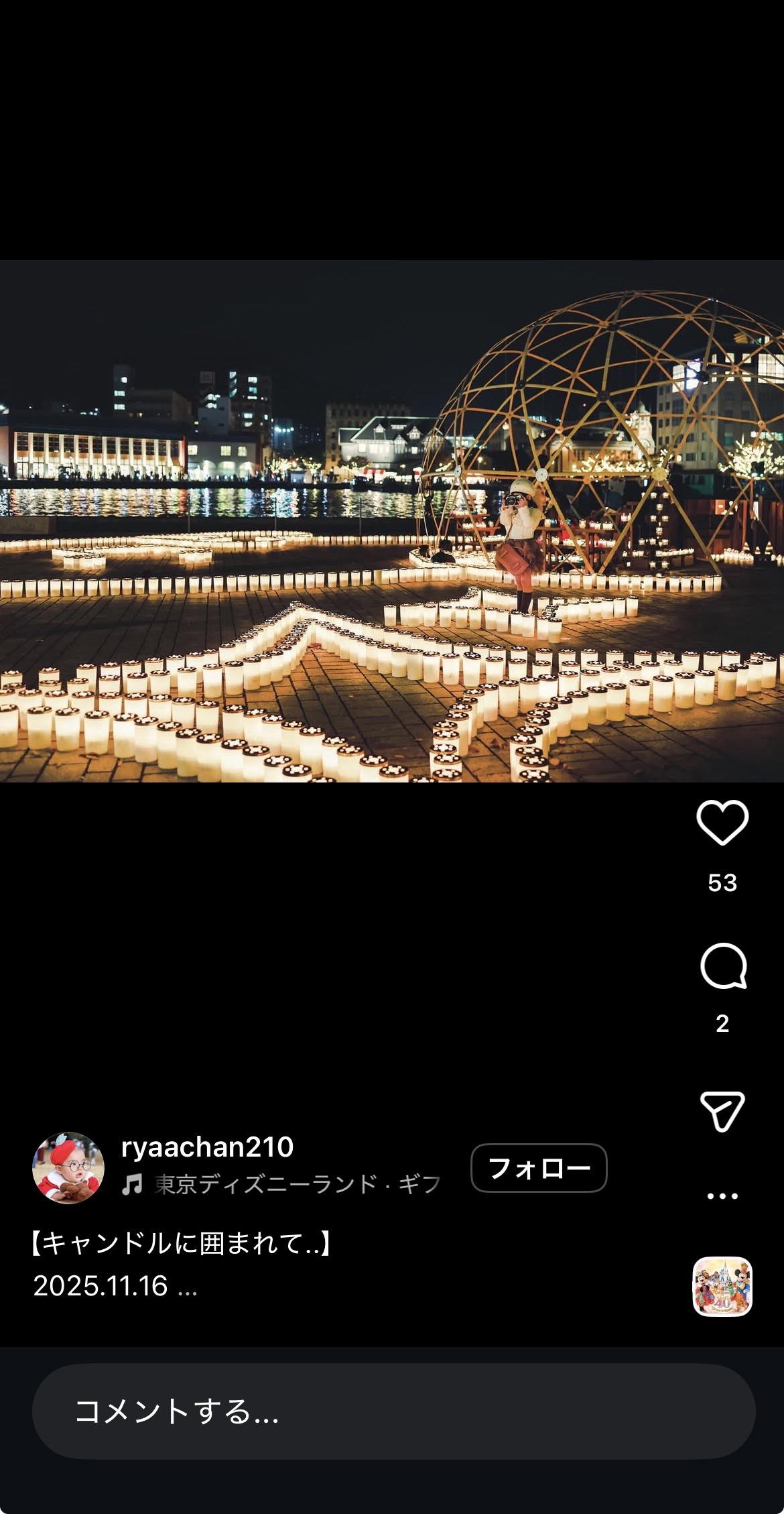Open the audio cover thumbnail
The width and height of the screenshot is (784, 1514).
point(722,1287)
